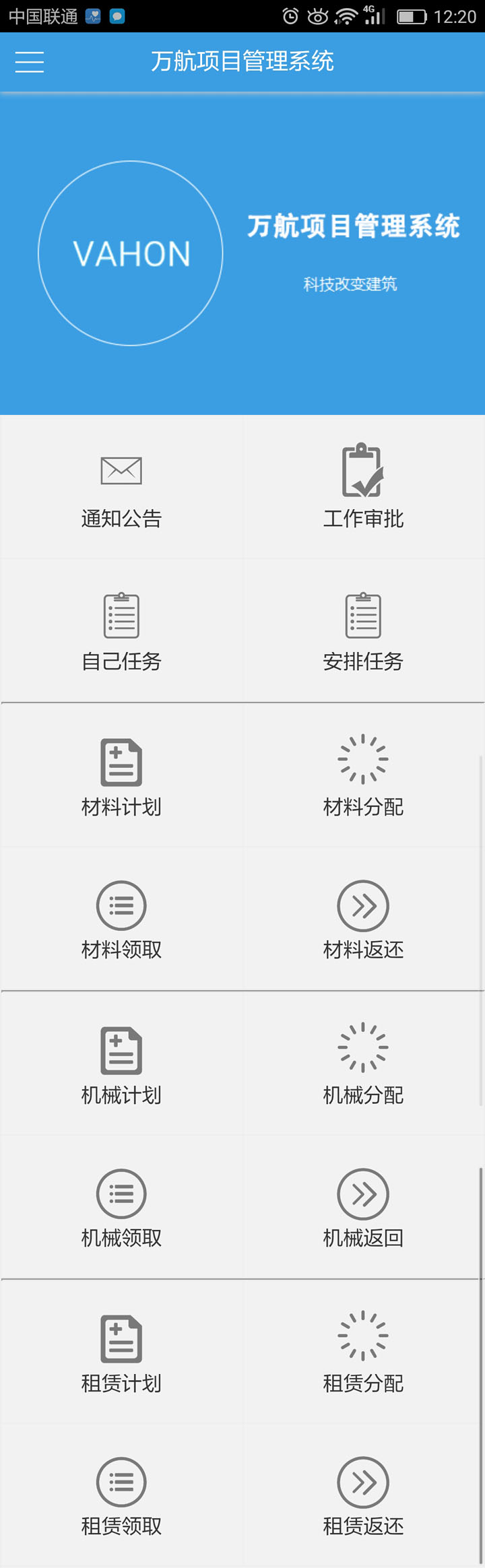Screen dimensions: 485x1568
Task: Go to 租赁分配 rental allocation
Action: click(363, 1352)
